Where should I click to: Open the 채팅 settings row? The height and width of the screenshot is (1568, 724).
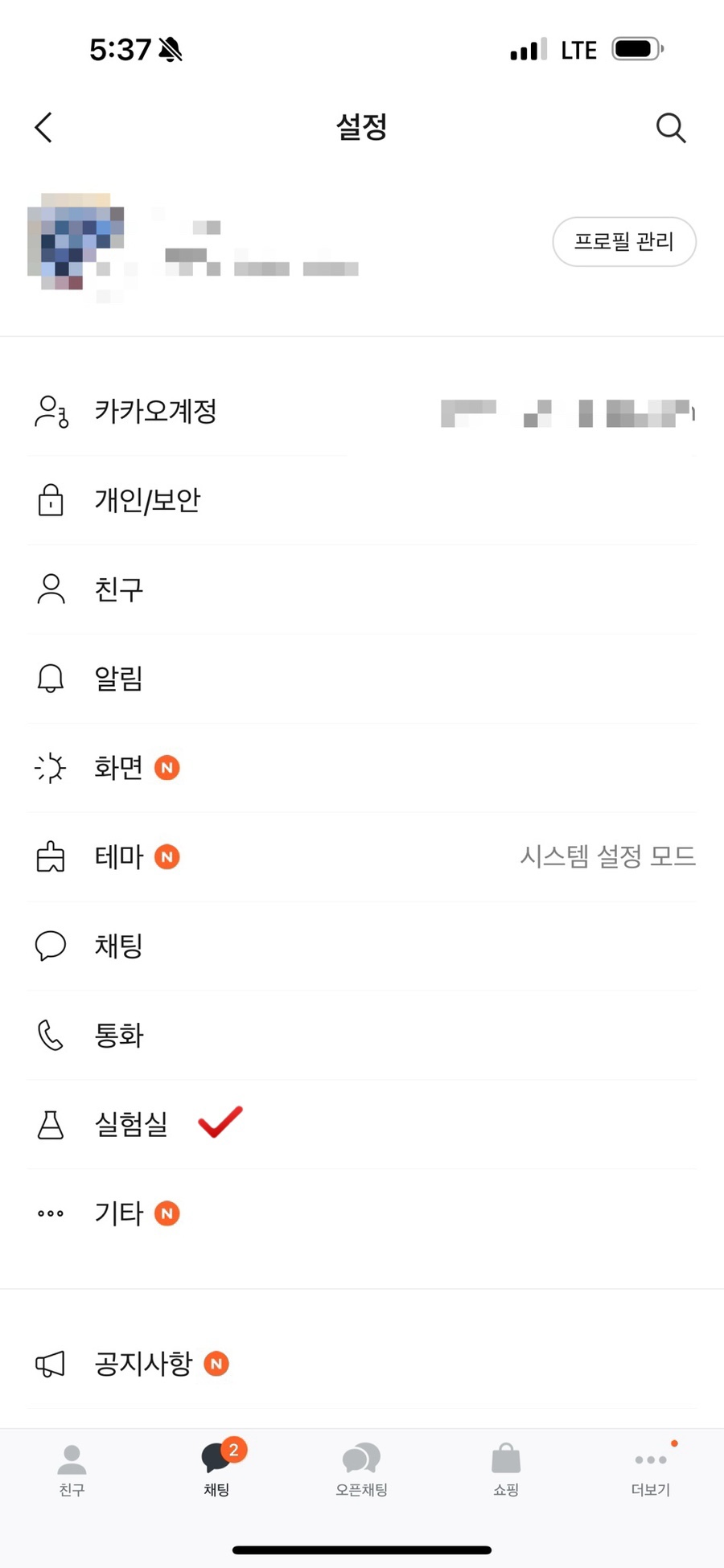pyautogui.click(x=362, y=946)
